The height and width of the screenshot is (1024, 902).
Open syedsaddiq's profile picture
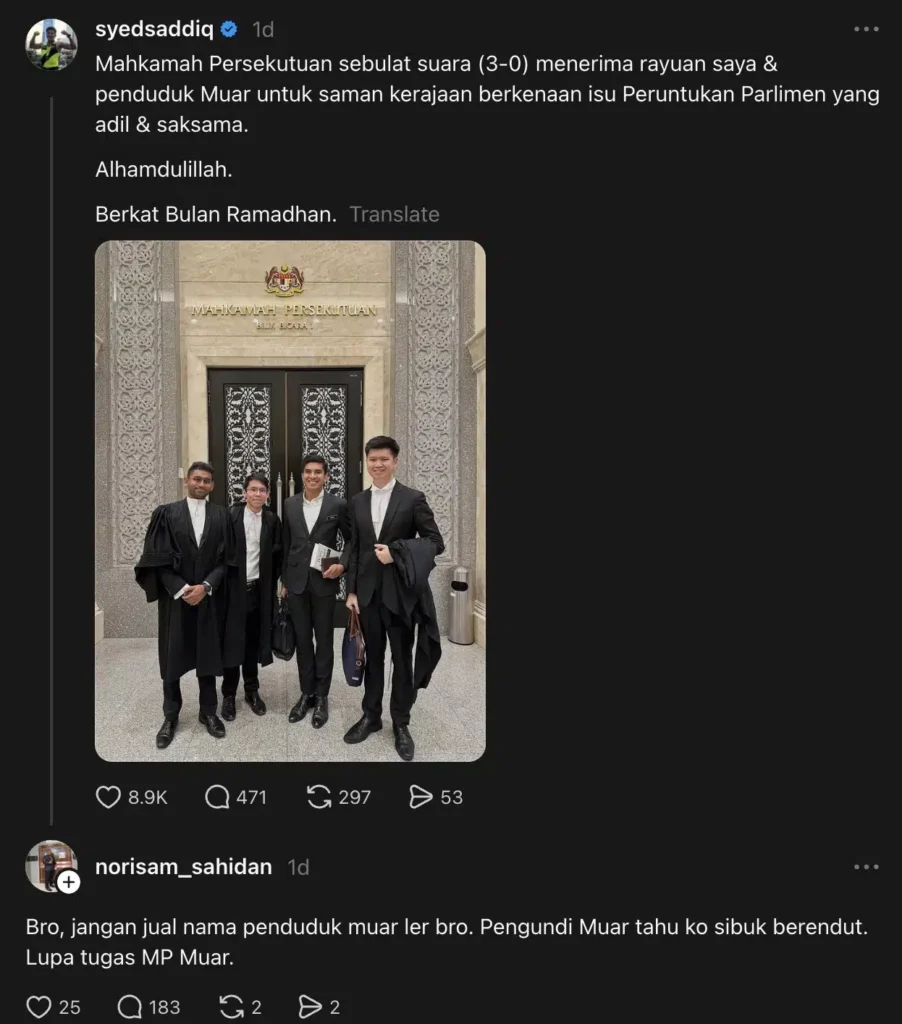(50, 45)
